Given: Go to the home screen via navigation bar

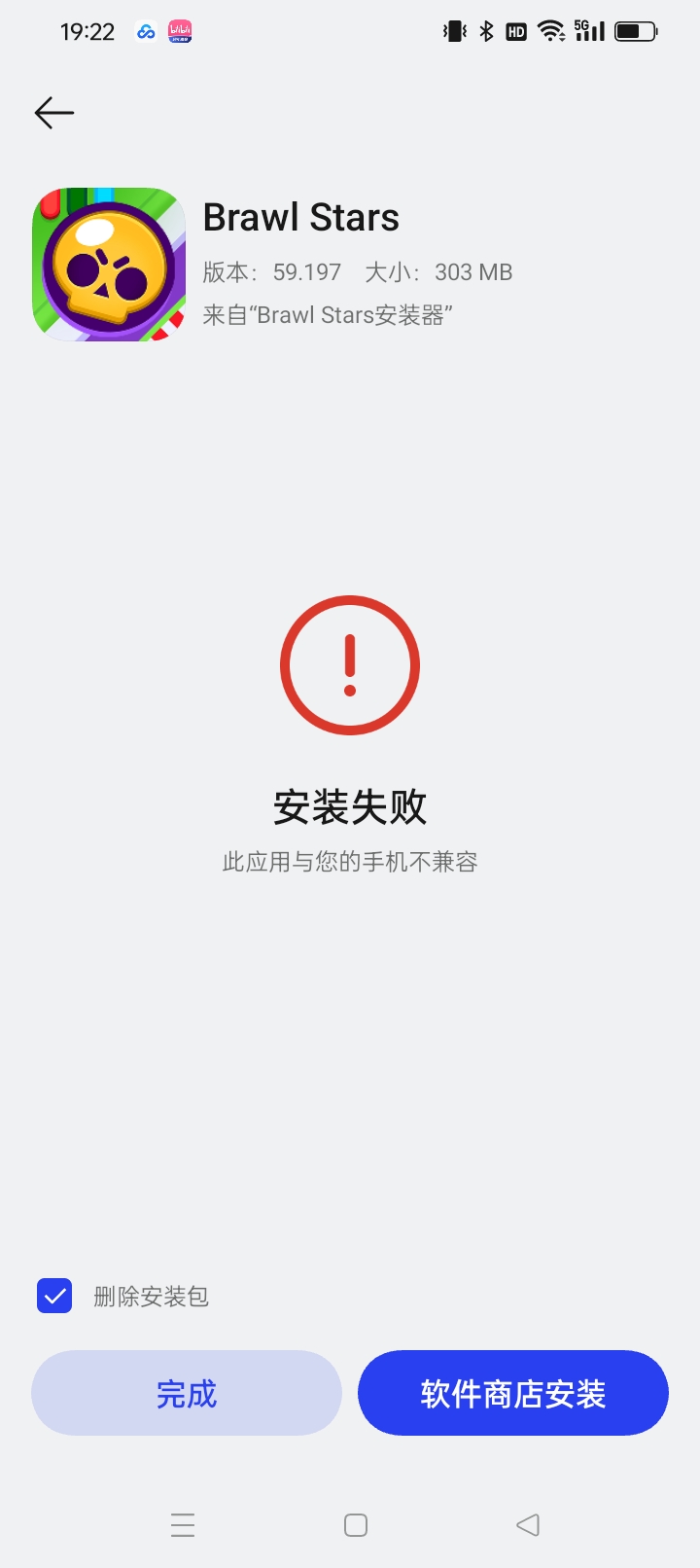Looking at the screenshot, I should point(356,1524).
